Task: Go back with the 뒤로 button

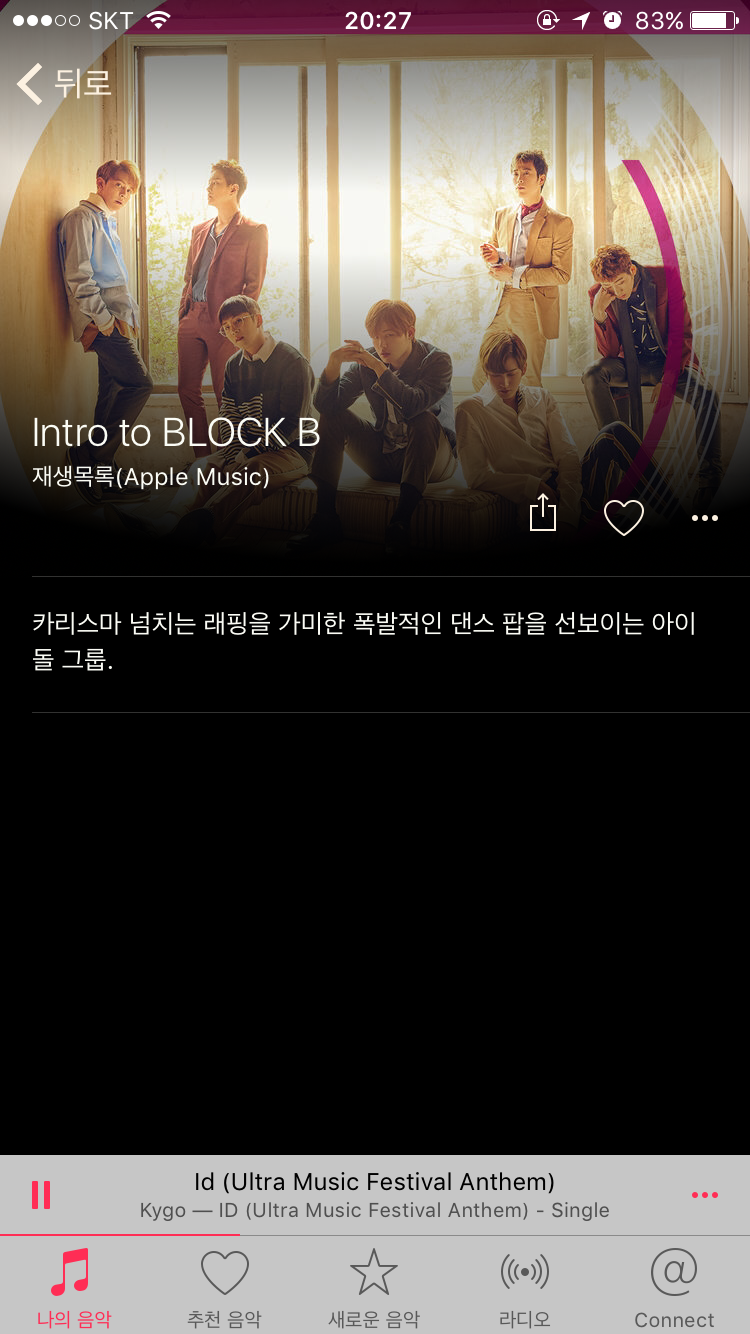Action: [x=64, y=84]
